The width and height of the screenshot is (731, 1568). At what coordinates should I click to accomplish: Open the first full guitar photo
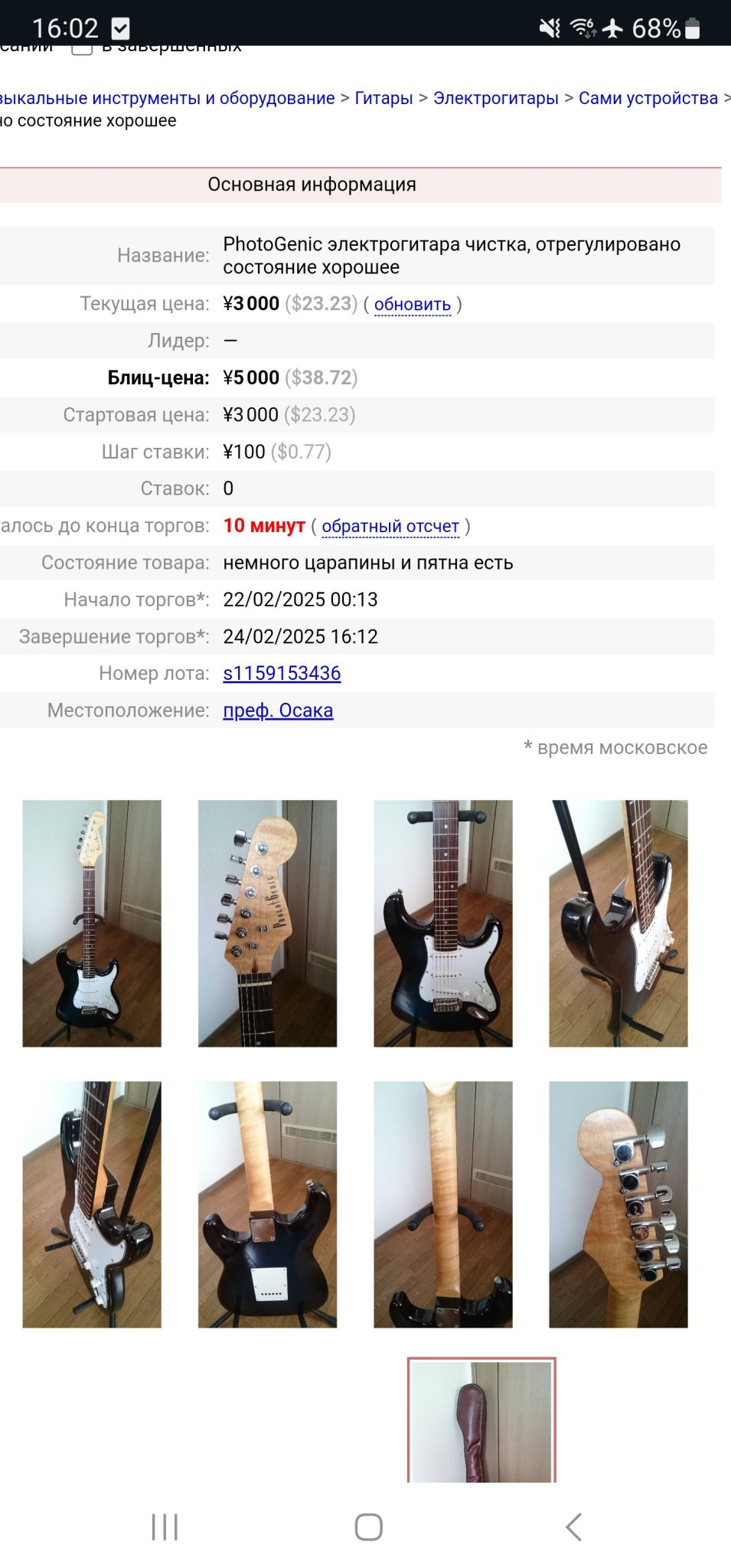(92, 923)
